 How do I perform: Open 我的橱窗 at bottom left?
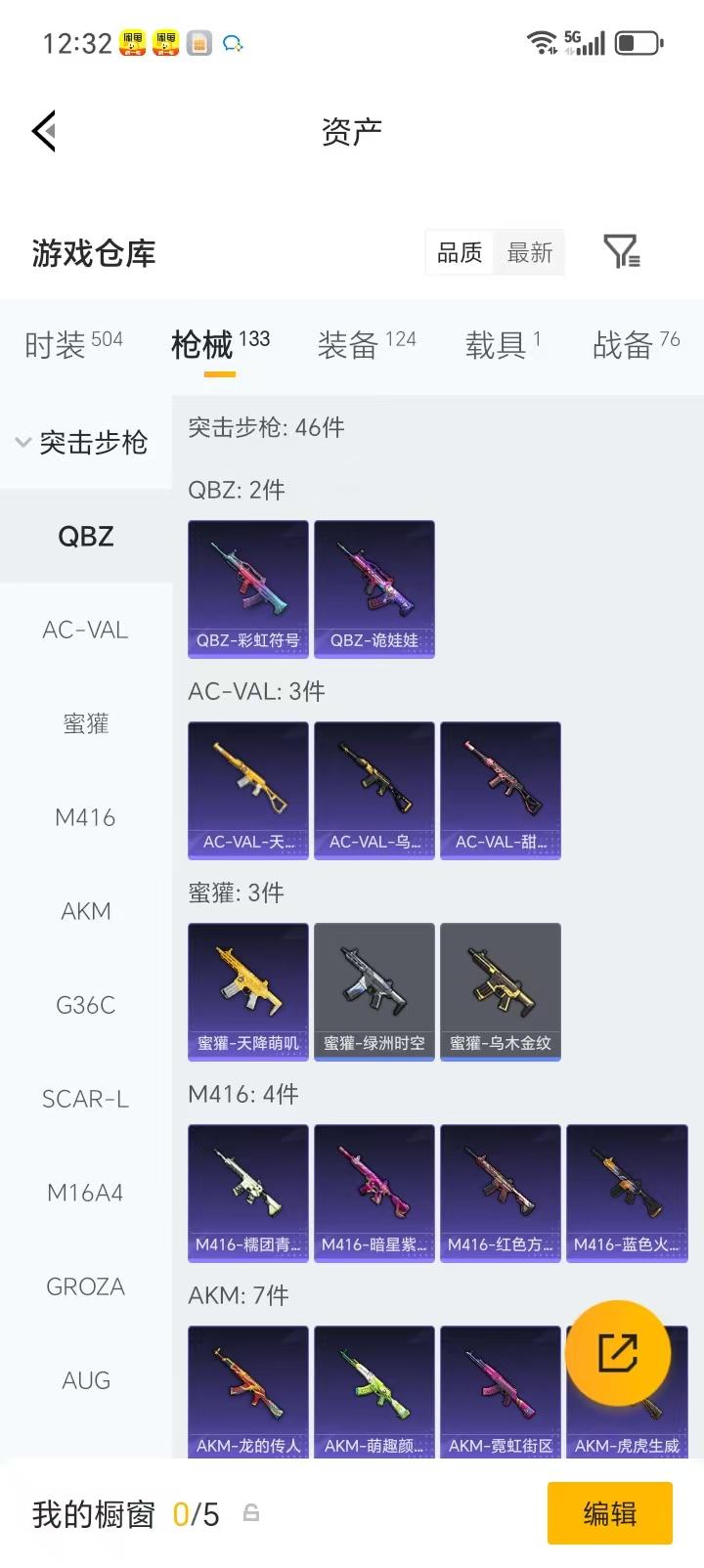[93, 1512]
